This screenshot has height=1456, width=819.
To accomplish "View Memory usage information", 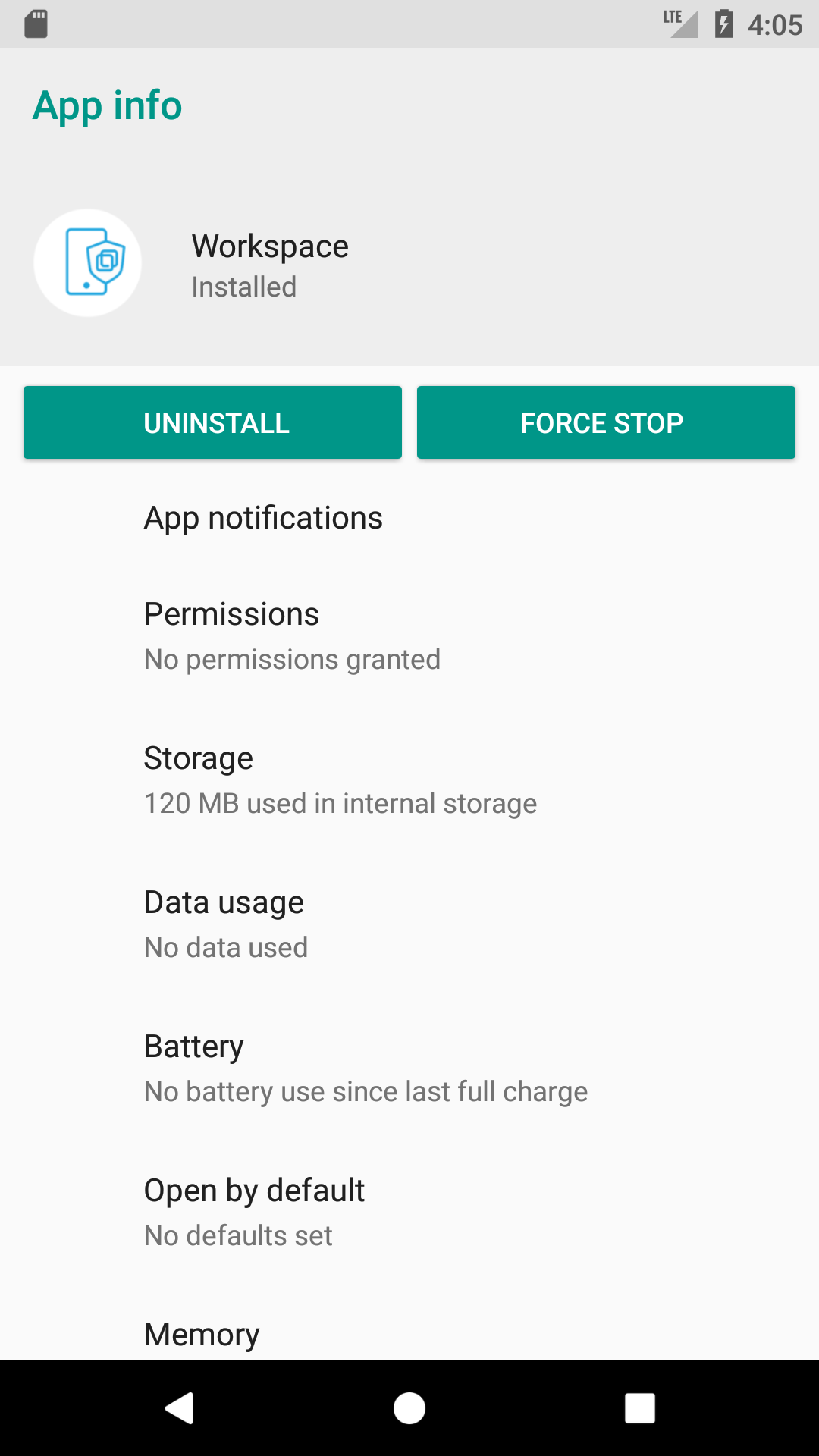I will [201, 1334].
